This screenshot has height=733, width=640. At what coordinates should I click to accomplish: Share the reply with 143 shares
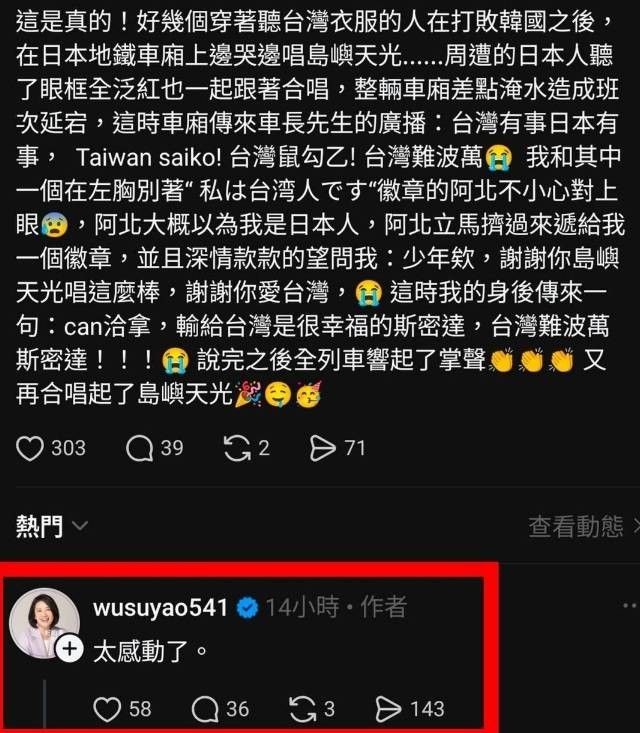(388, 709)
